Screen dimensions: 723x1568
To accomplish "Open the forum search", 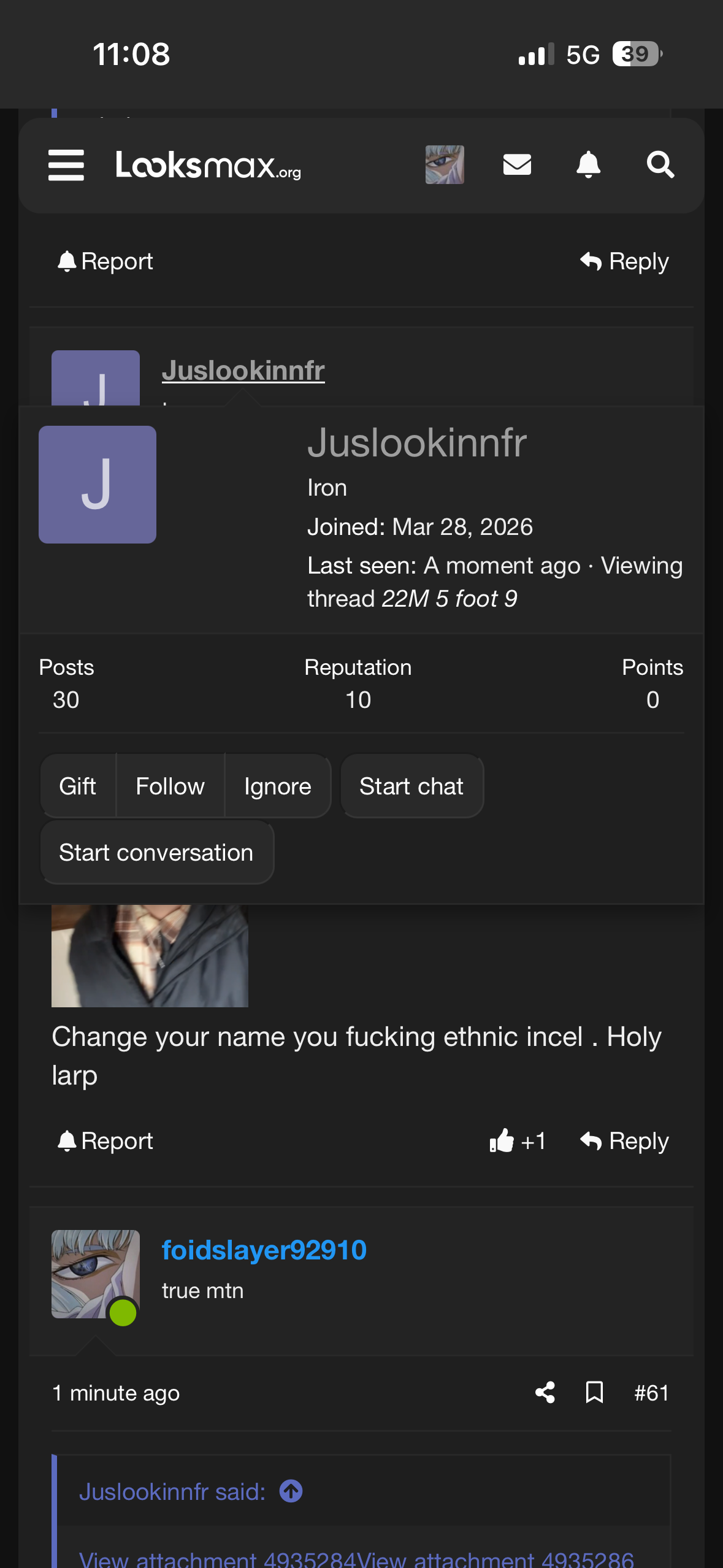I will pos(660,164).
